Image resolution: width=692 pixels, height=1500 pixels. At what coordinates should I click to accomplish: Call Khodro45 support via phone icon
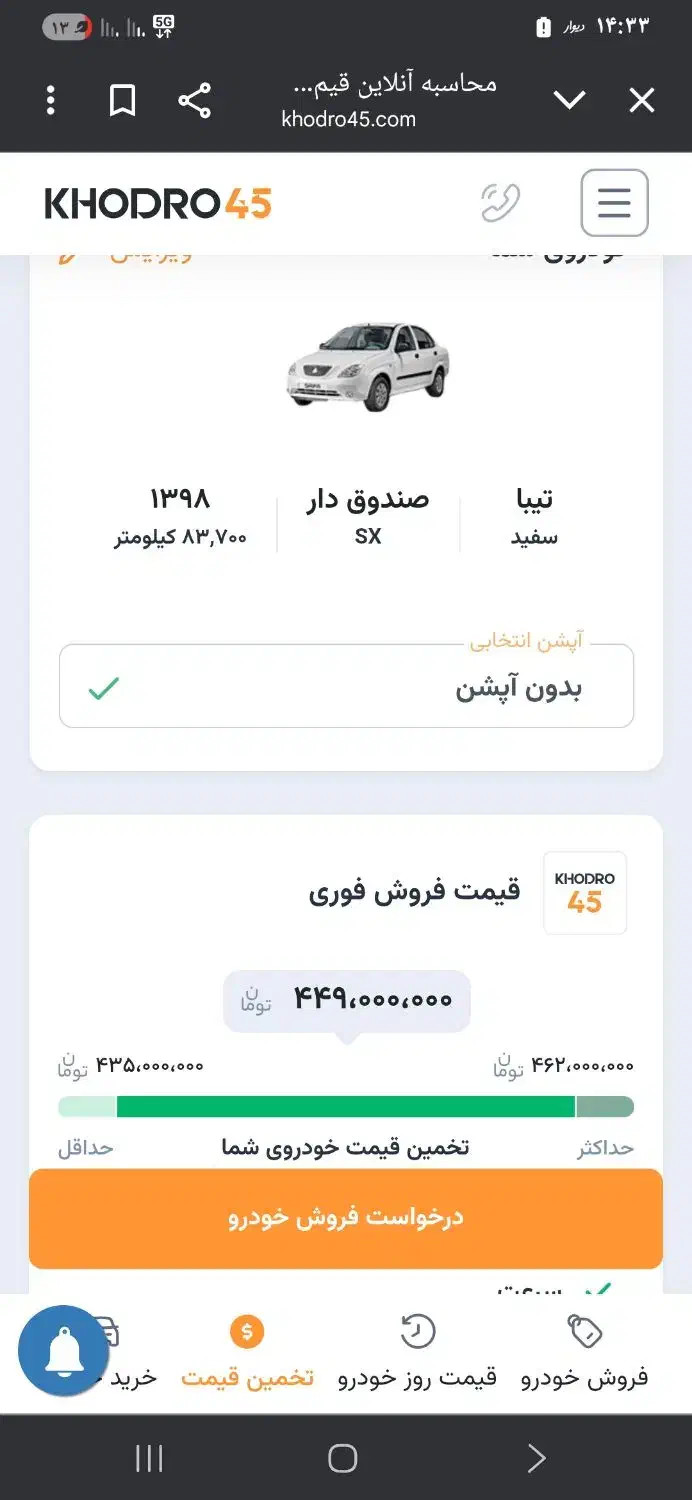[x=500, y=203]
